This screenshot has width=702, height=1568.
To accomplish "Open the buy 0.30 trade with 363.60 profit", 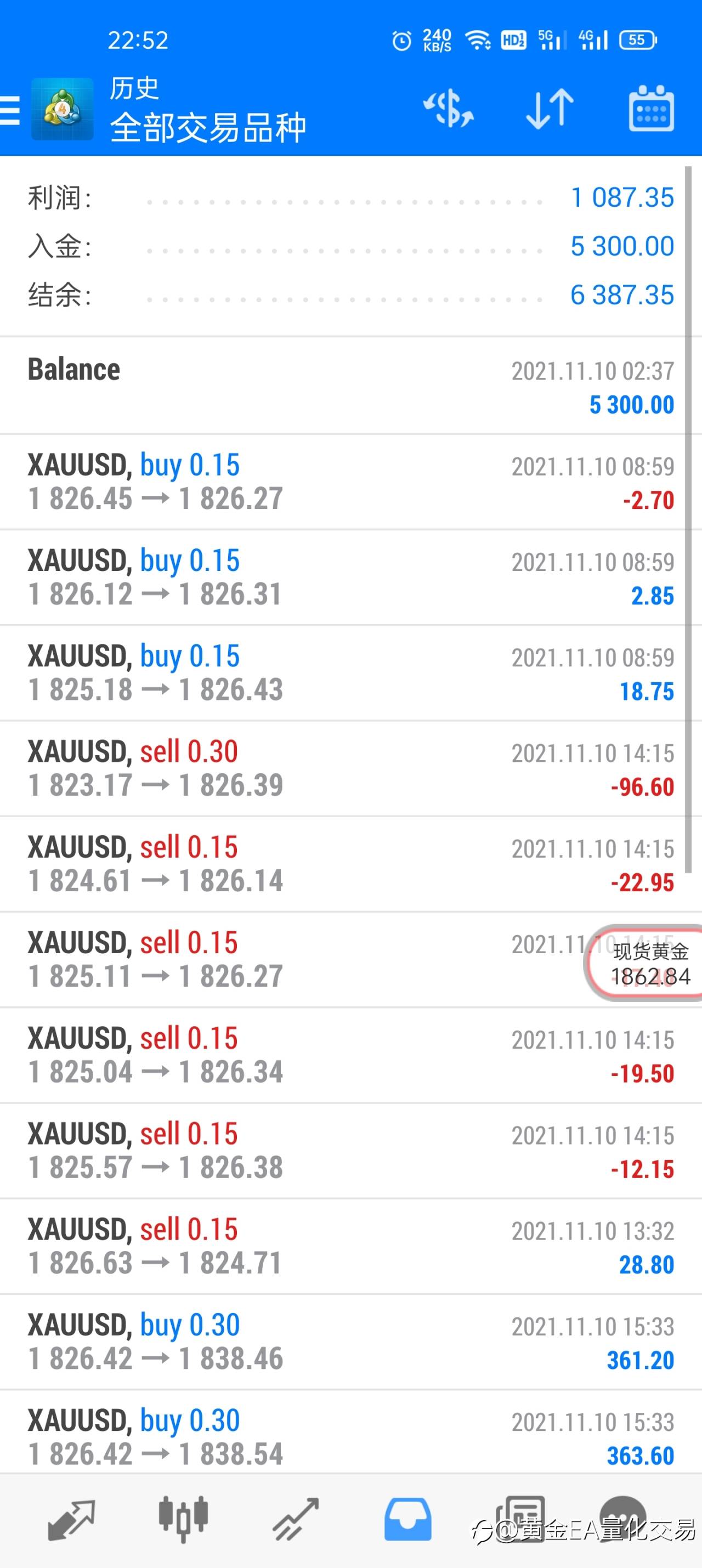I will (x=350, y=1437).
